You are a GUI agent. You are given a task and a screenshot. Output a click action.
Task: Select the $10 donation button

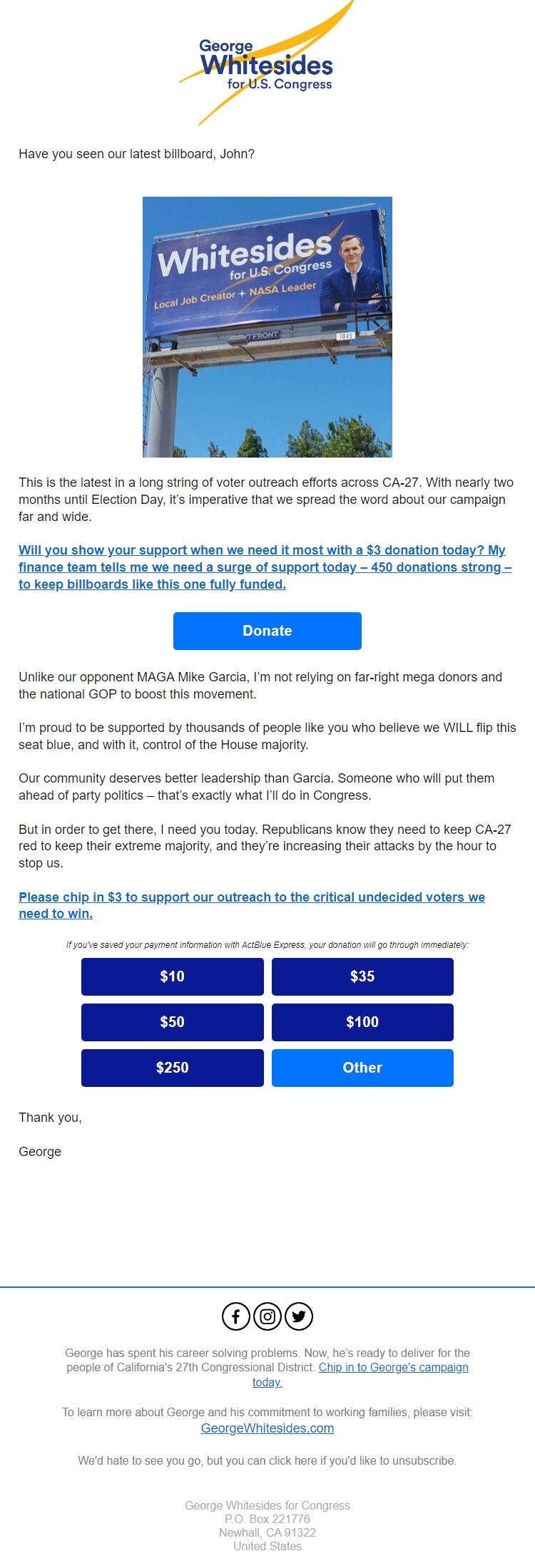click(172, 977)
